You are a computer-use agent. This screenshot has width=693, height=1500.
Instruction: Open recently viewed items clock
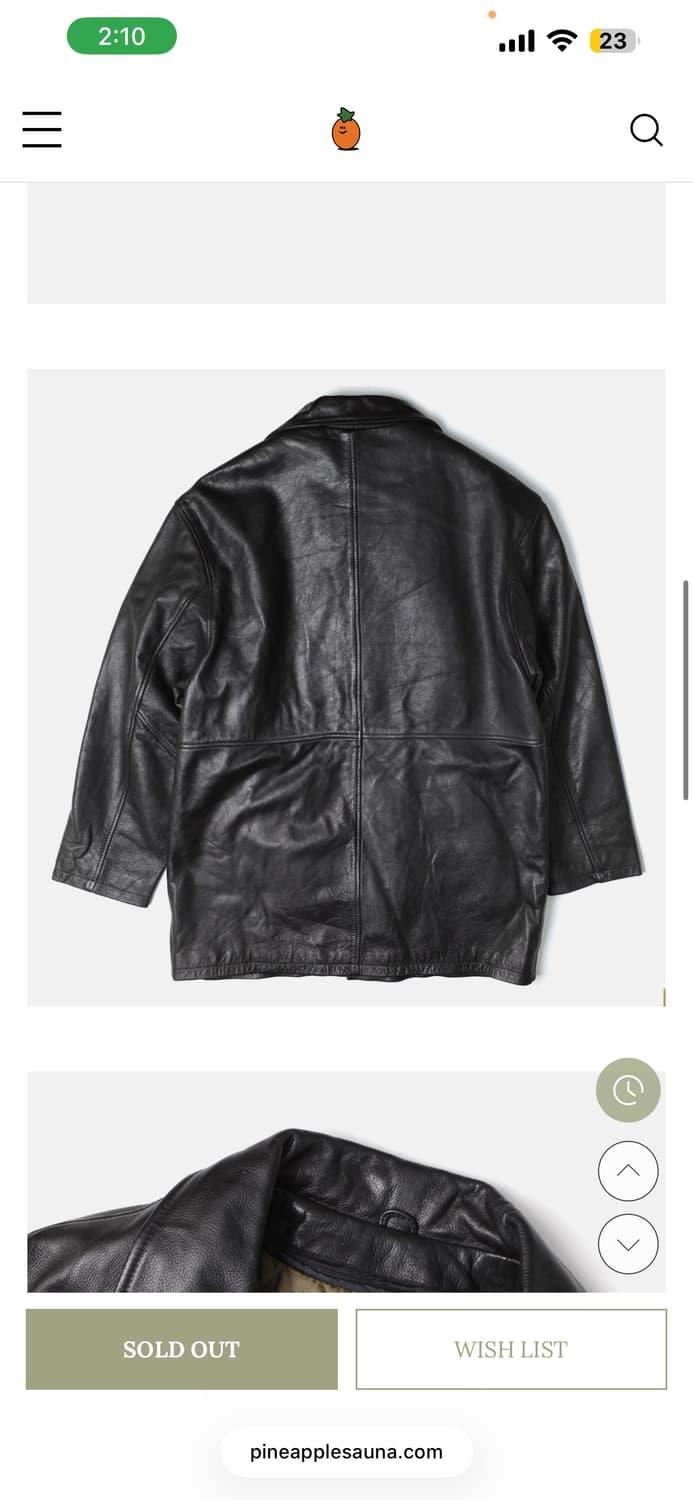point(628,1090)
